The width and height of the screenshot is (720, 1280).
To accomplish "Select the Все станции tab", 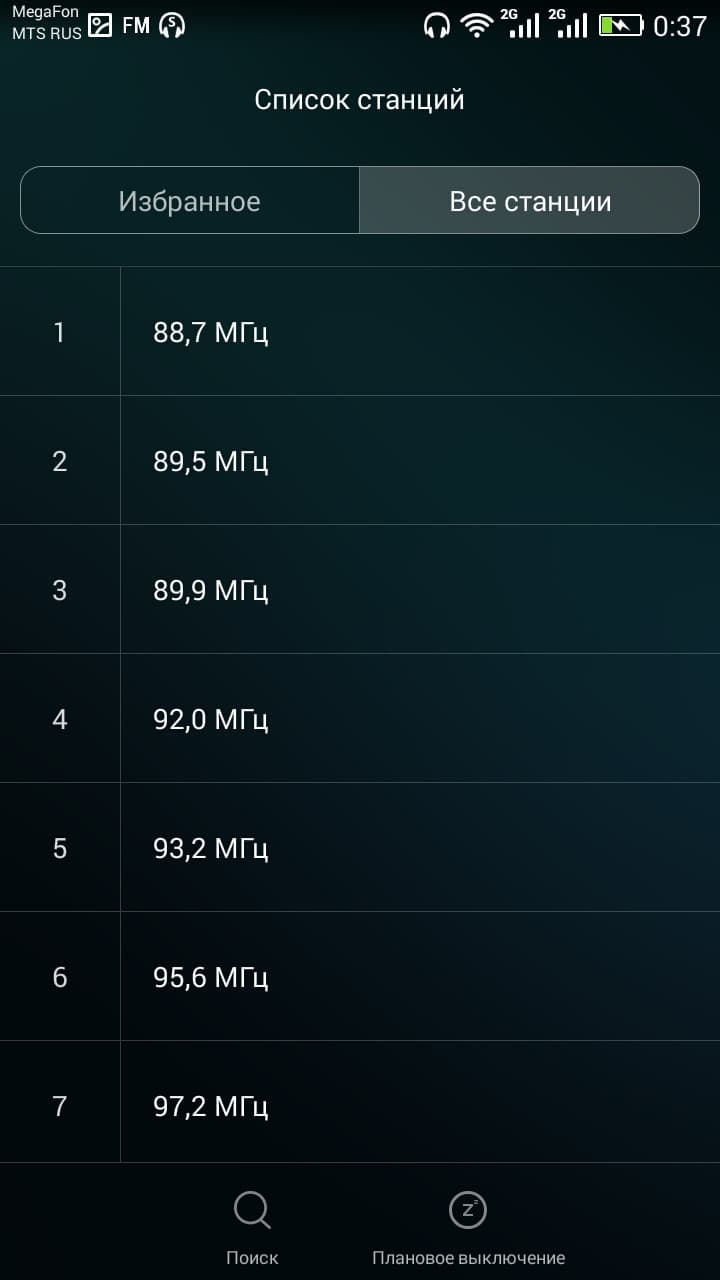I will [x=529, y=201].
